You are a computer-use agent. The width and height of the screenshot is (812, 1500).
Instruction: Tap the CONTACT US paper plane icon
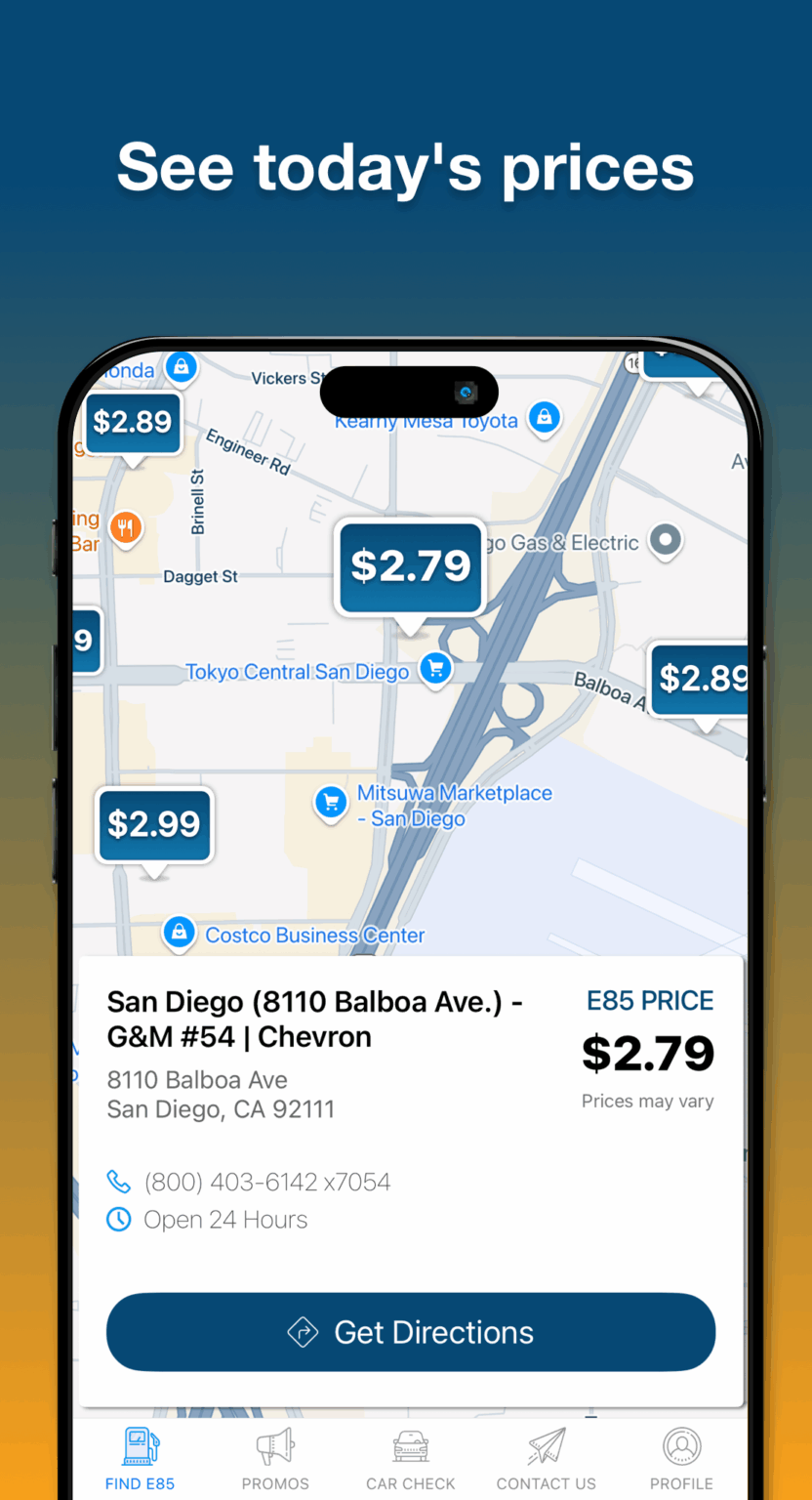(x=546, y=1446)
